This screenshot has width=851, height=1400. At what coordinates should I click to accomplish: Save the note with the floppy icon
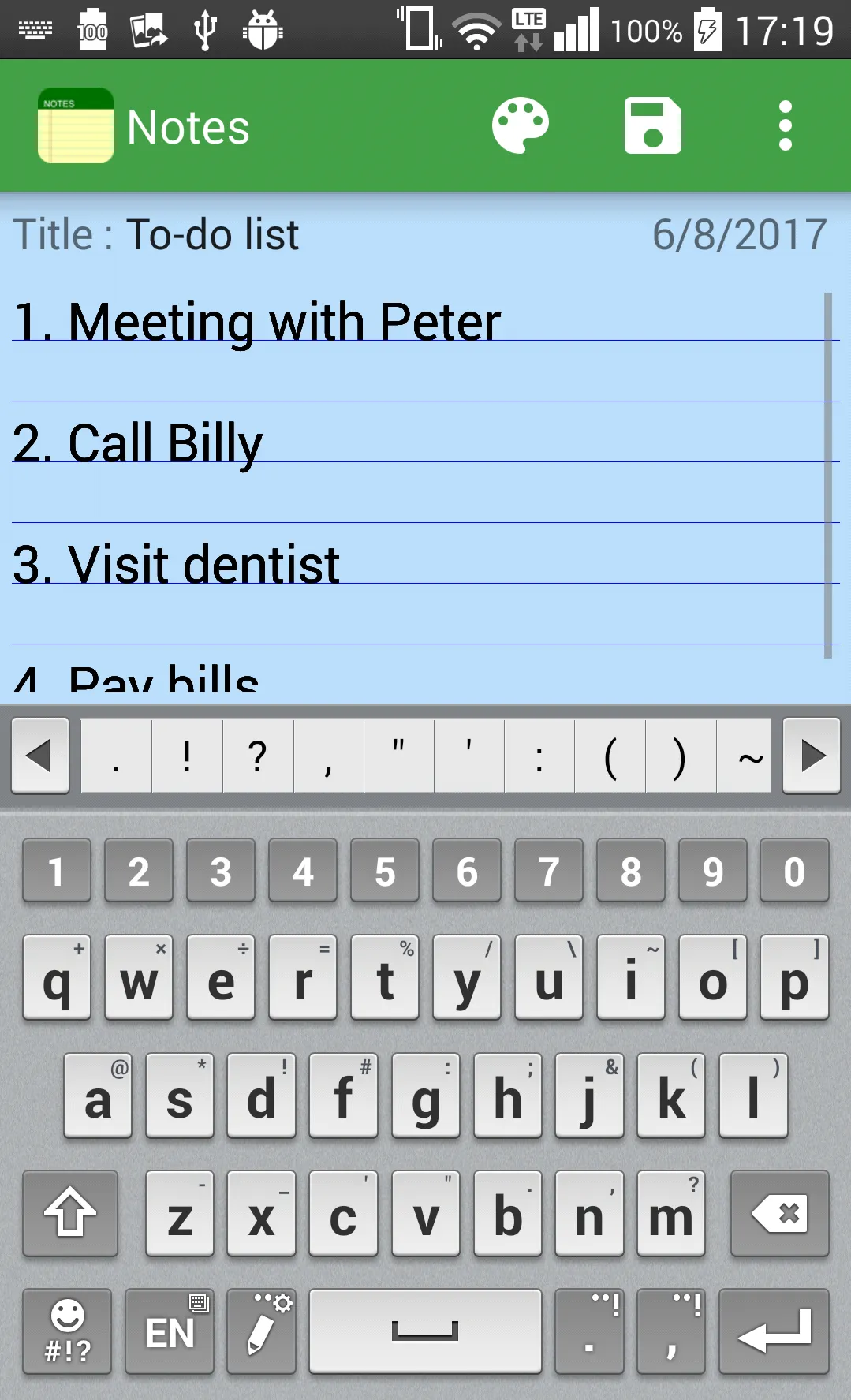(652, 126)
